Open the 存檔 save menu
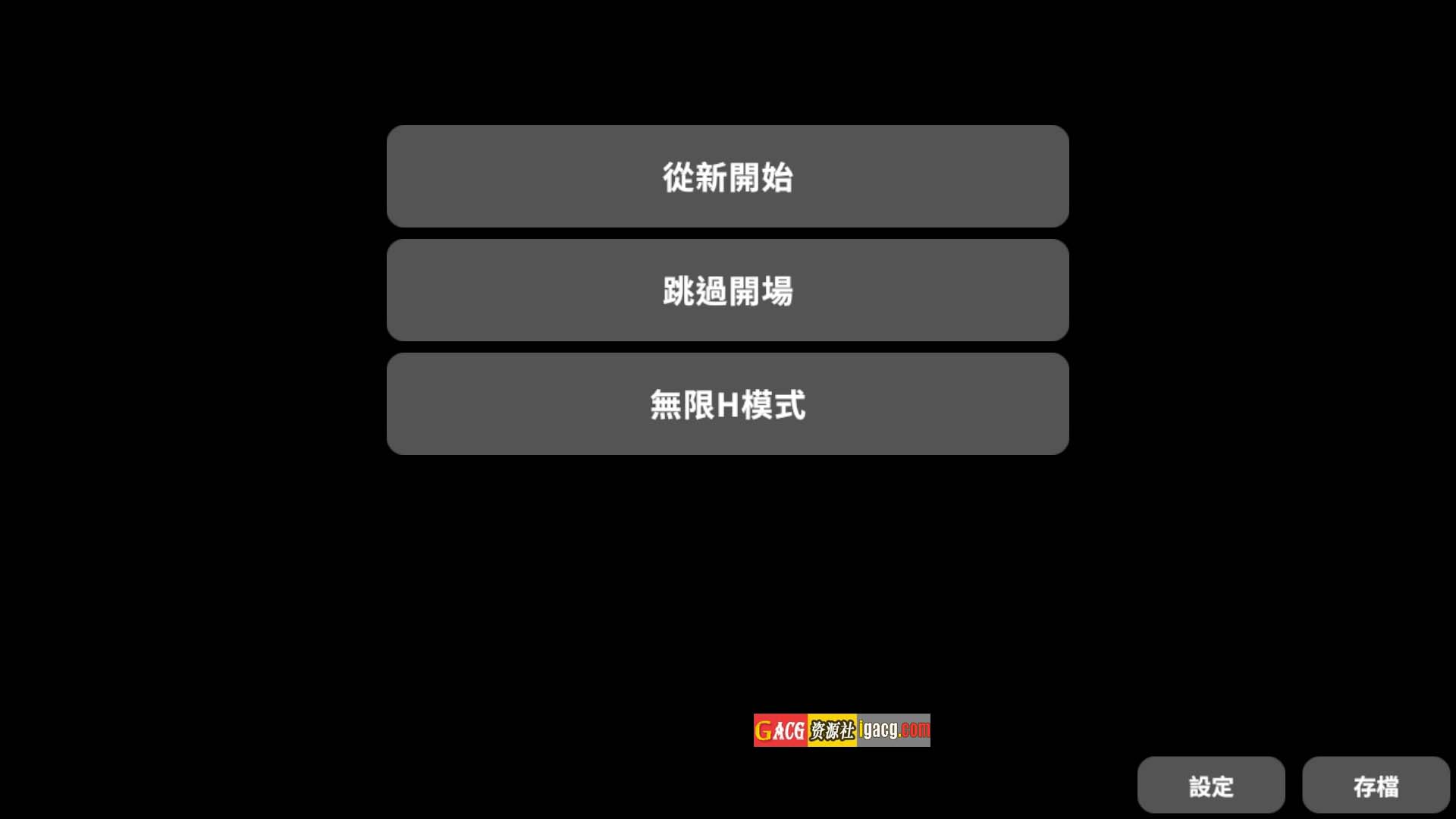This screenshot has height=819, width=1456. tap(1375, 786)
